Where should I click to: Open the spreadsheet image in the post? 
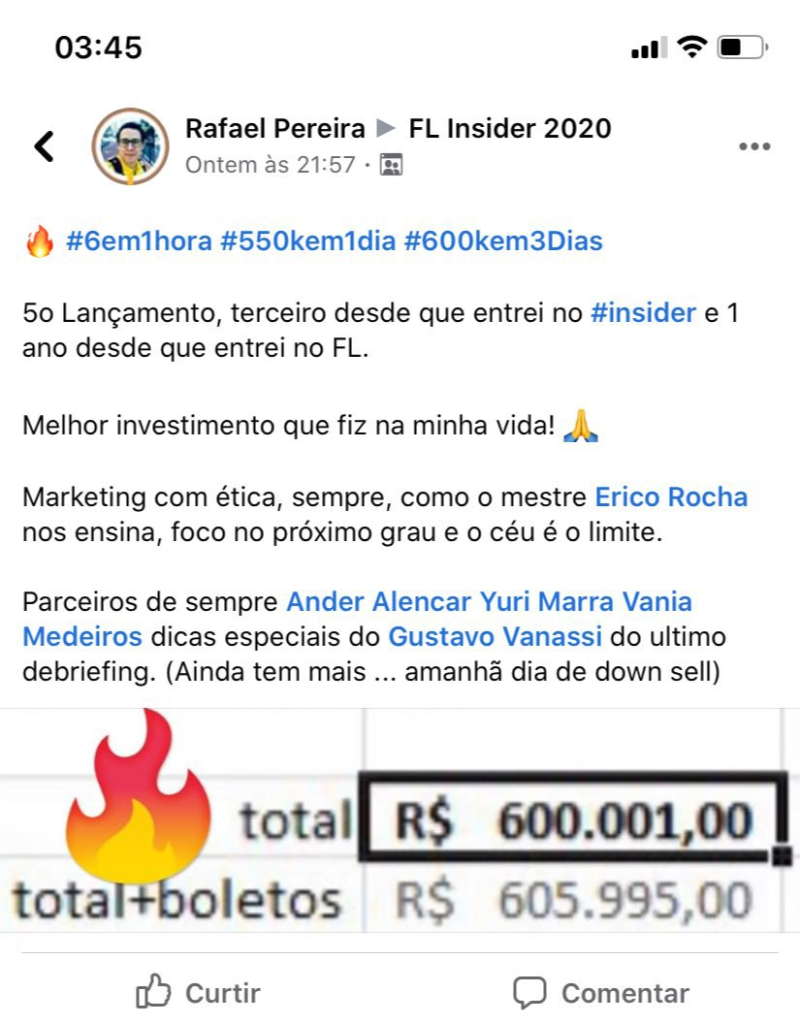(400, 820)
